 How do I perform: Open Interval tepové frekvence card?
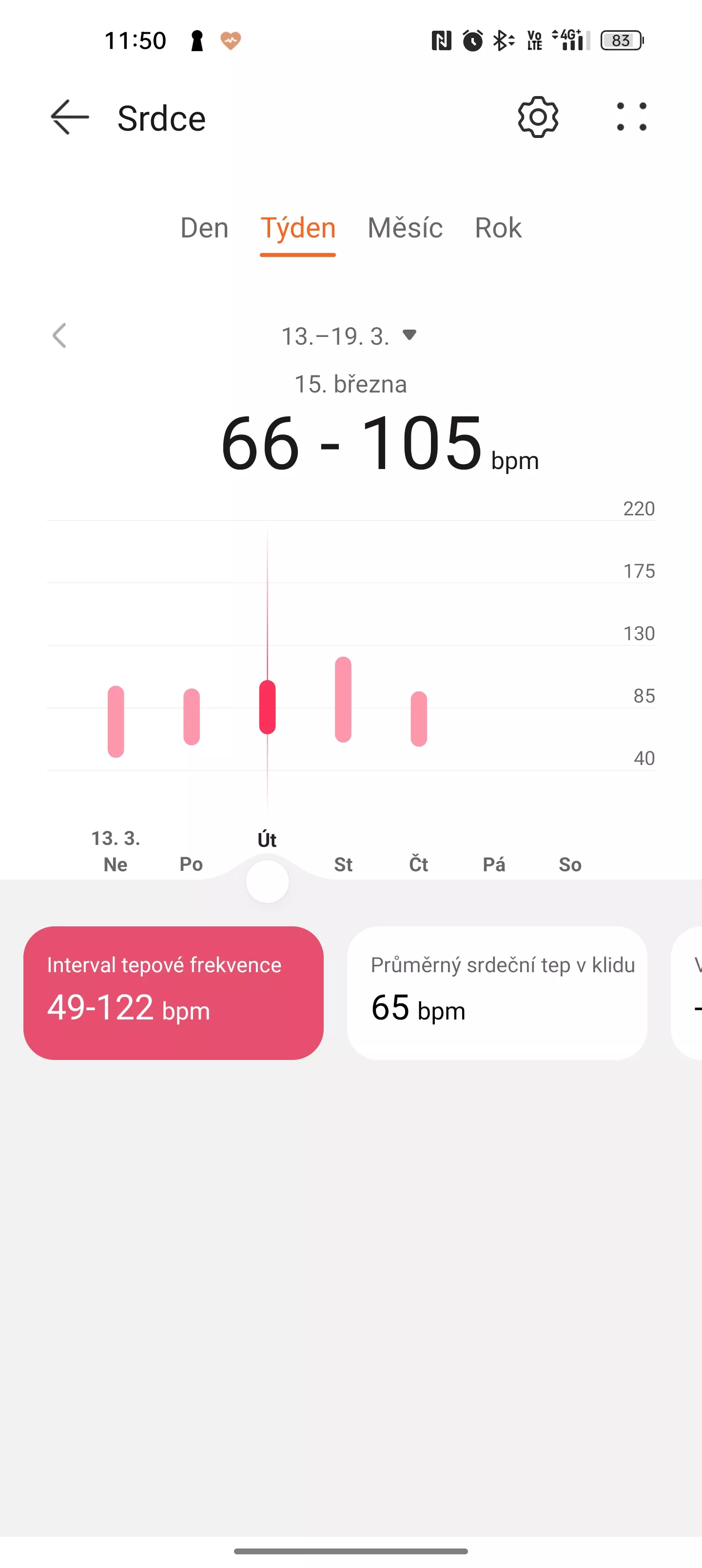tap(174, 993)
